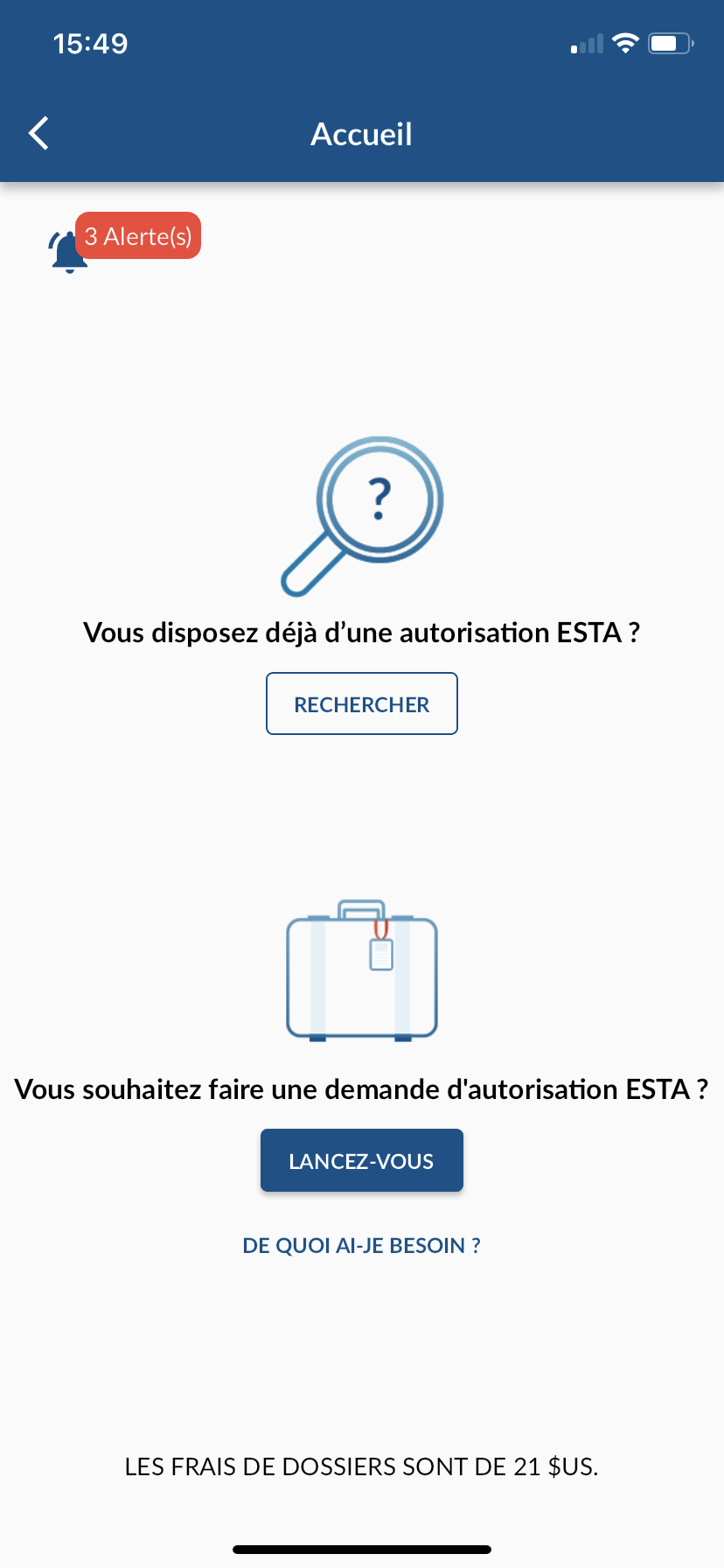Open the DE QUOI AI-JE BESOIN ? link

coord(362,1245)
